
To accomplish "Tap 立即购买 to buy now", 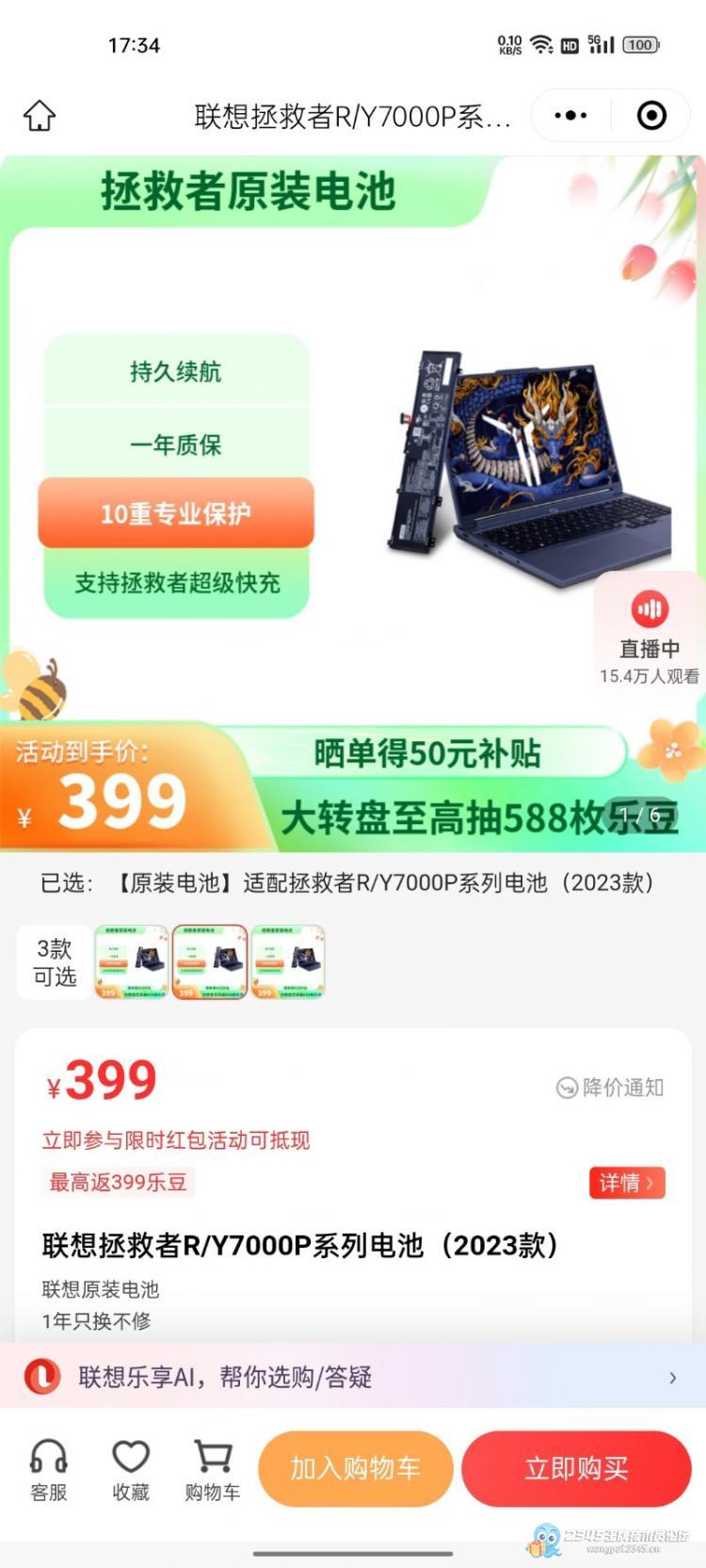I will (576, 1468).
